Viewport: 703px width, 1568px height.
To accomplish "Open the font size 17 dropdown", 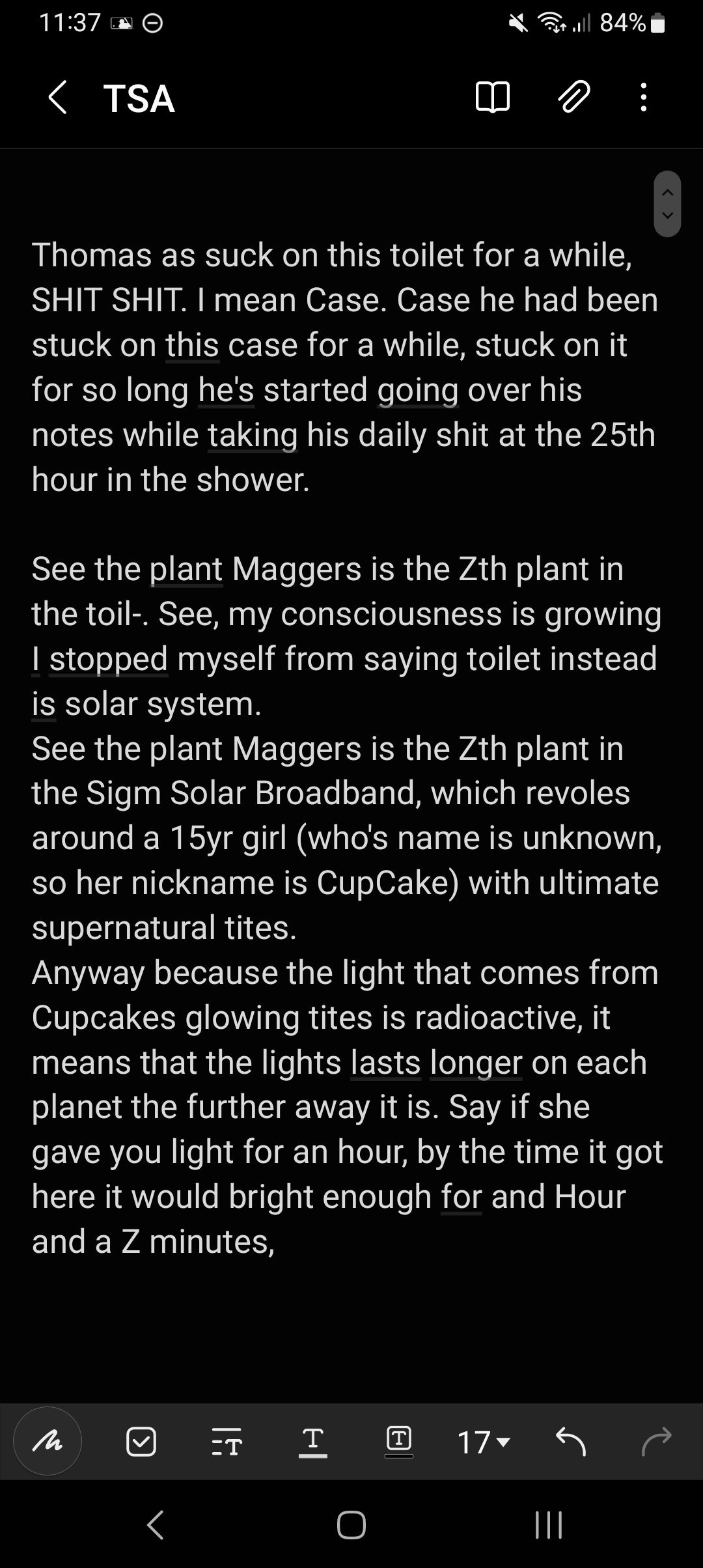I will 483,1442.
